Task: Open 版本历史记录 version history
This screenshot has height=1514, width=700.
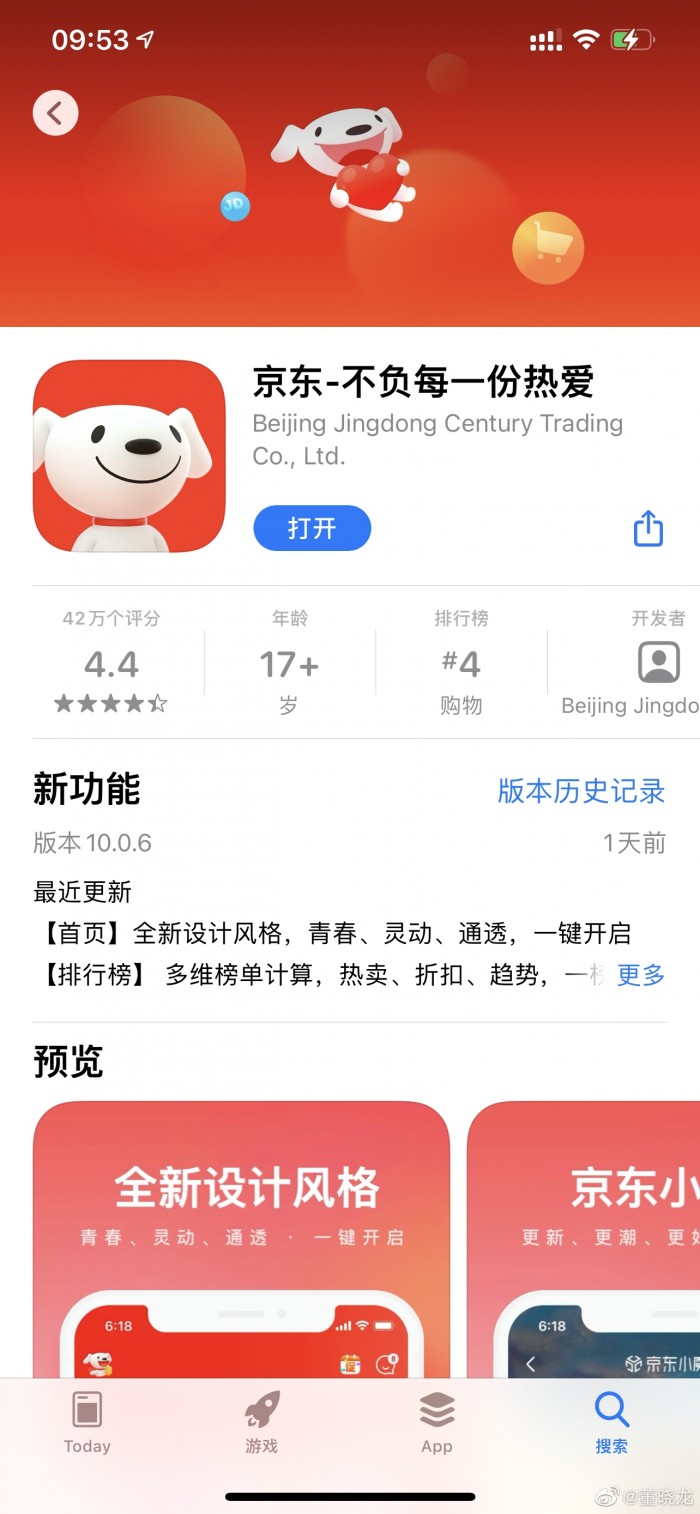Action: coord(581,791)
